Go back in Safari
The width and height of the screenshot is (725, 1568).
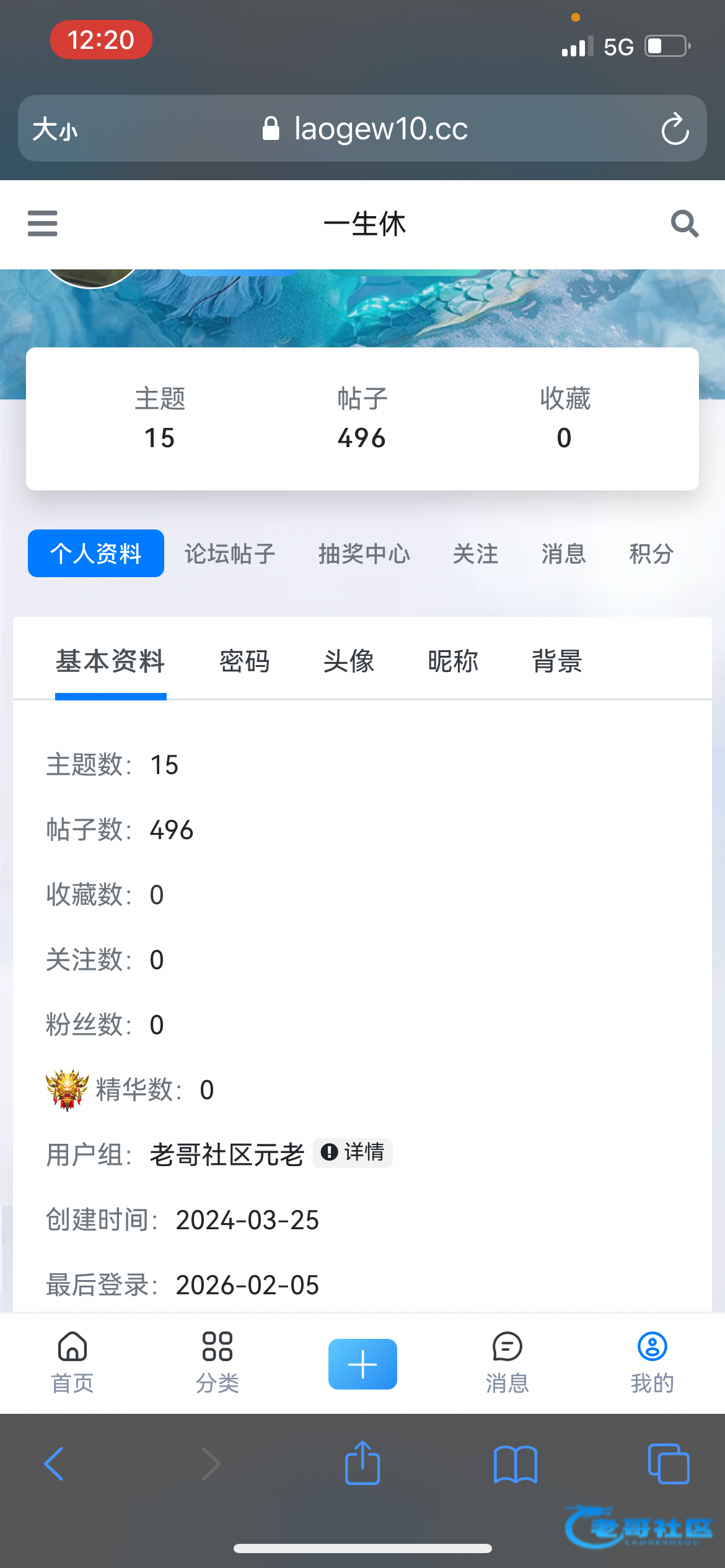point(55,1464)
